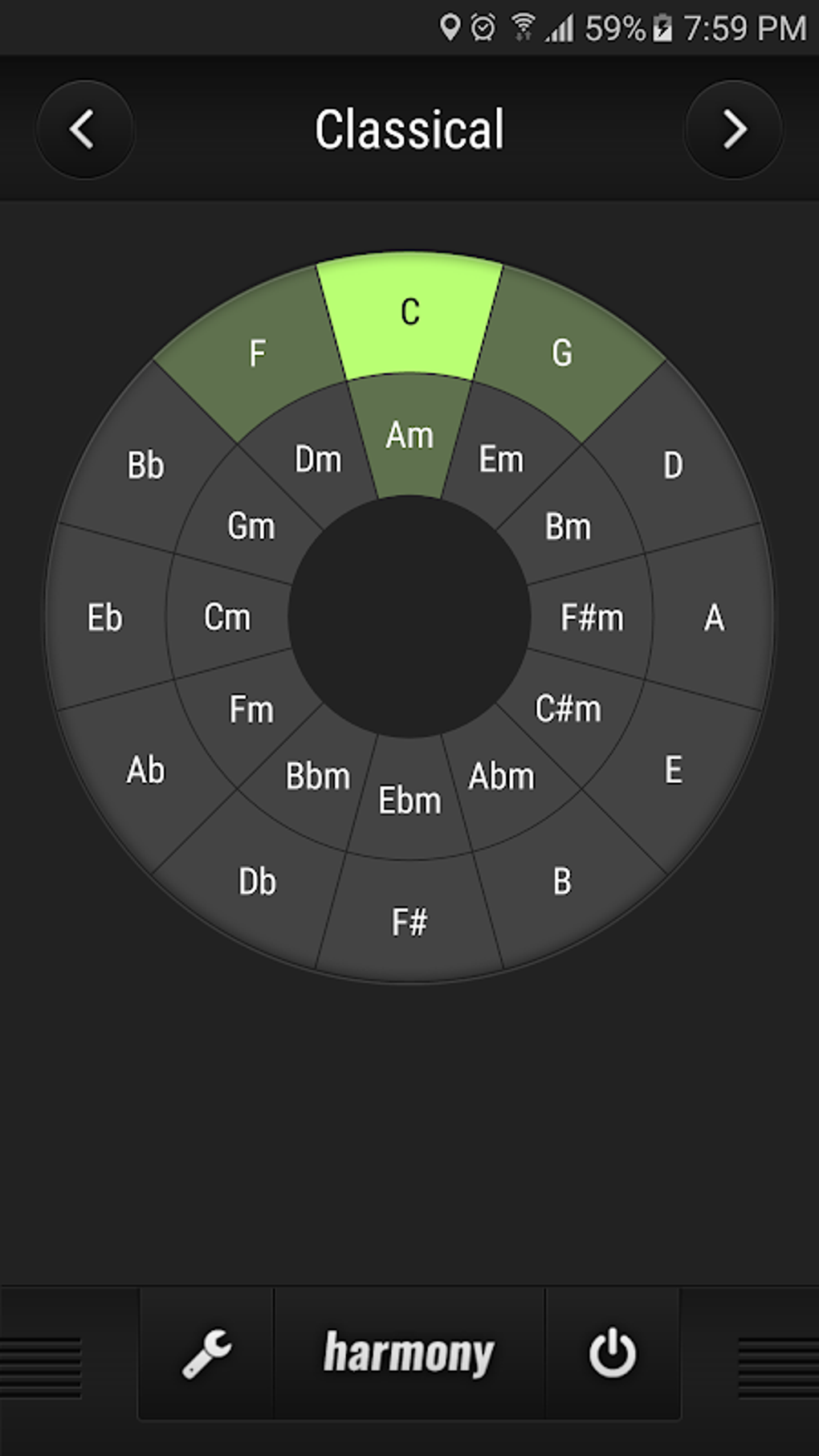This screenshot has height=1456, width=819.
Task: Go to the previous style with left arrow
Action: pos(84,129)
